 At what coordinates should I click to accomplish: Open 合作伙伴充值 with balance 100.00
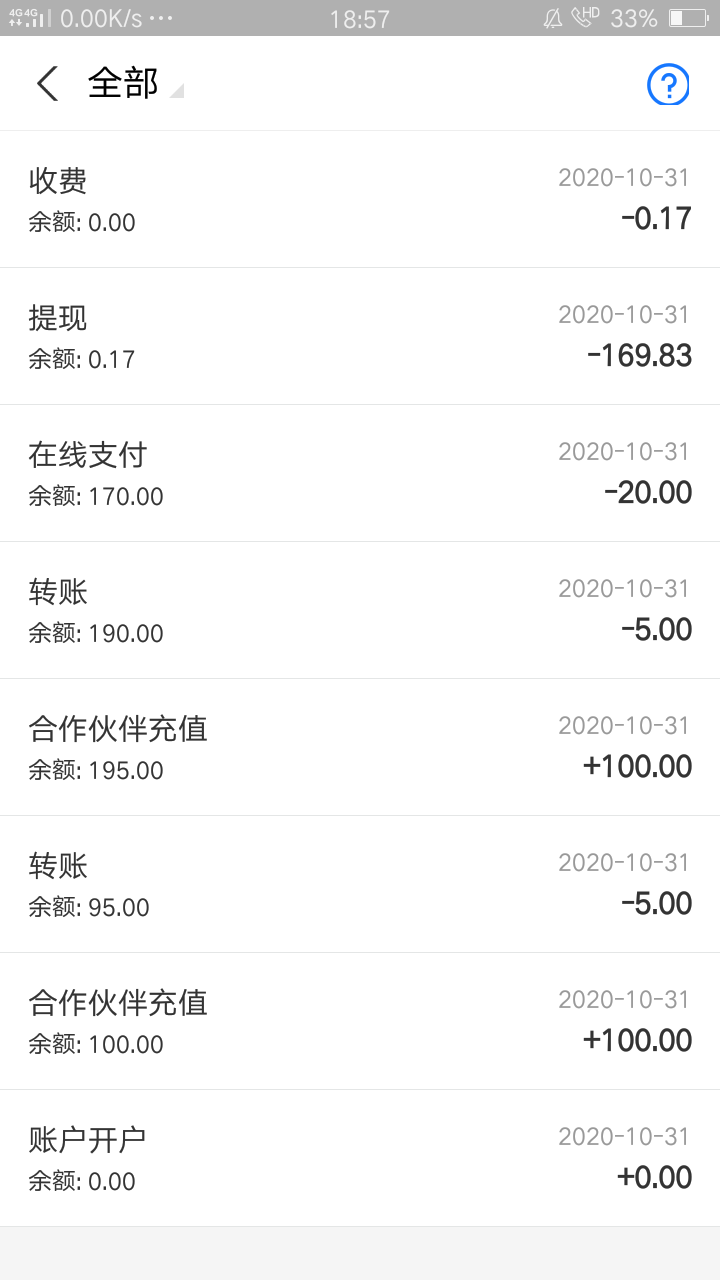360,1021
